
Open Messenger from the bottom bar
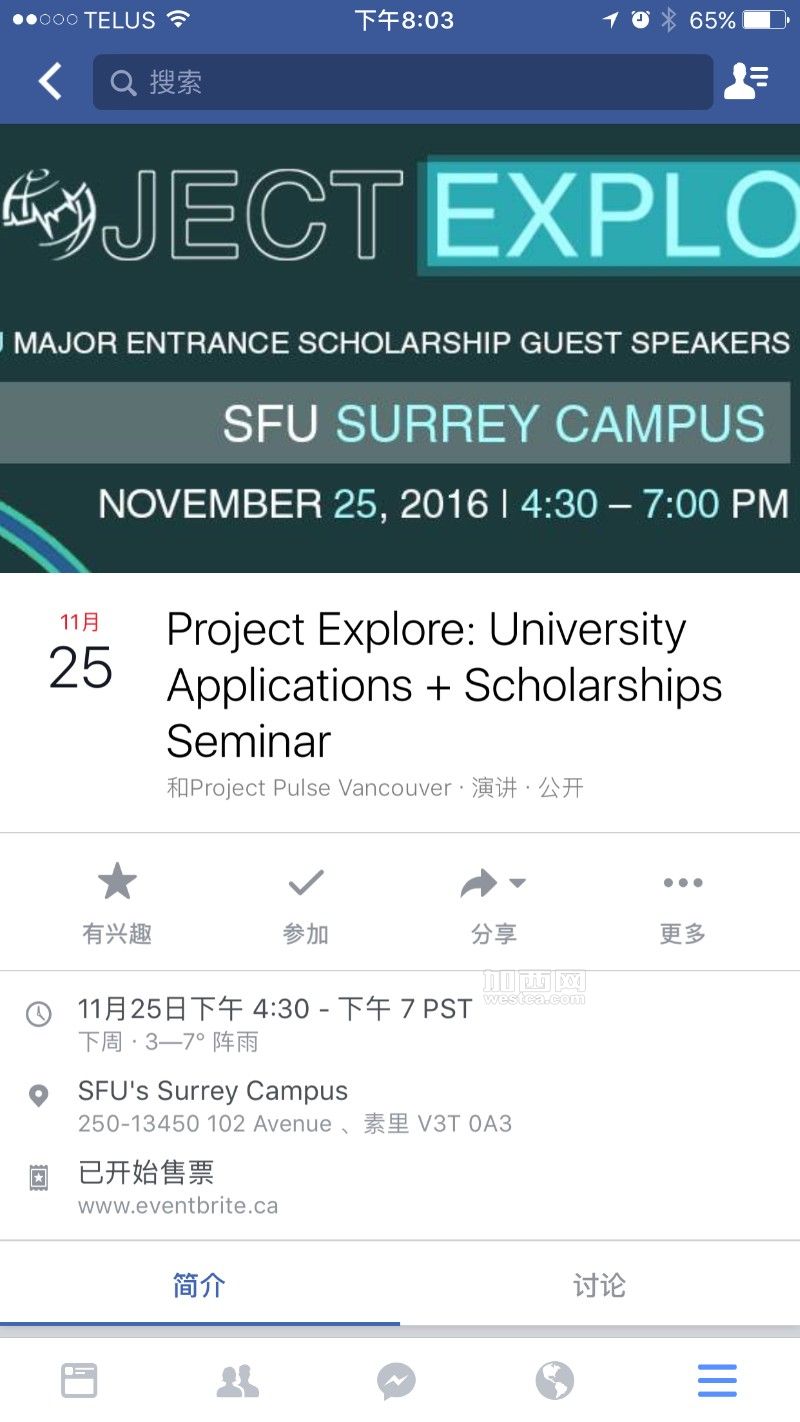coord(397,1381)
